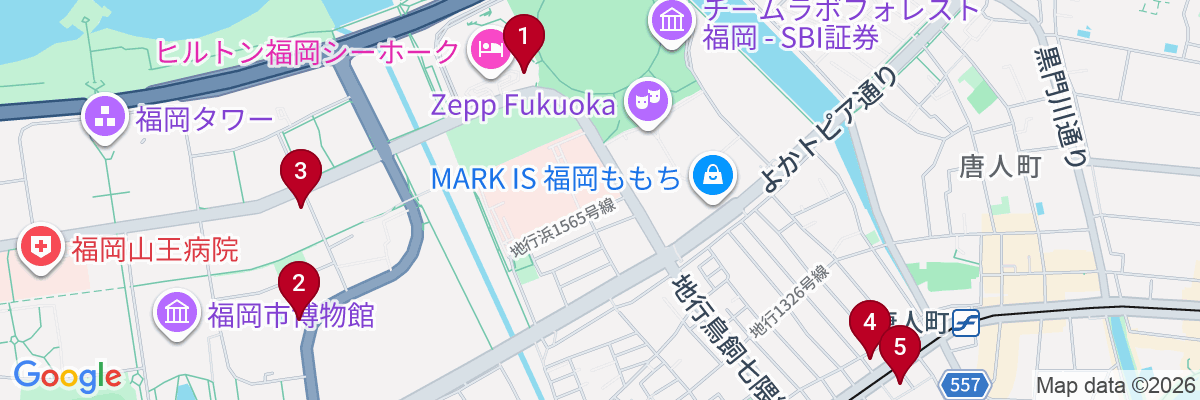The image size is (1200, 400).
Task: Select the red pin numbered 2
Action: [x=298, y=281]
